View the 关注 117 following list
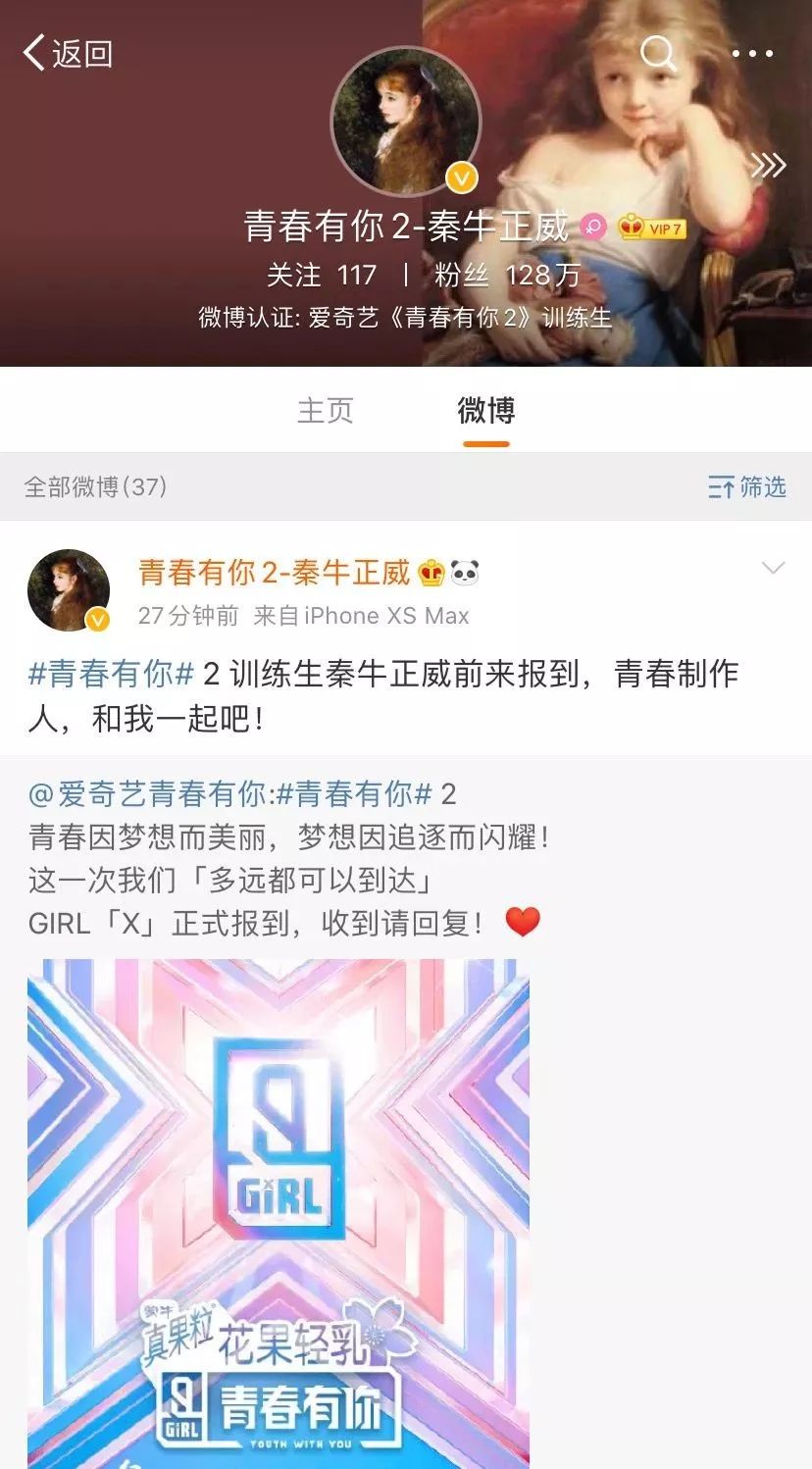This screenshot has width=812, height=1469. [322, 276]
